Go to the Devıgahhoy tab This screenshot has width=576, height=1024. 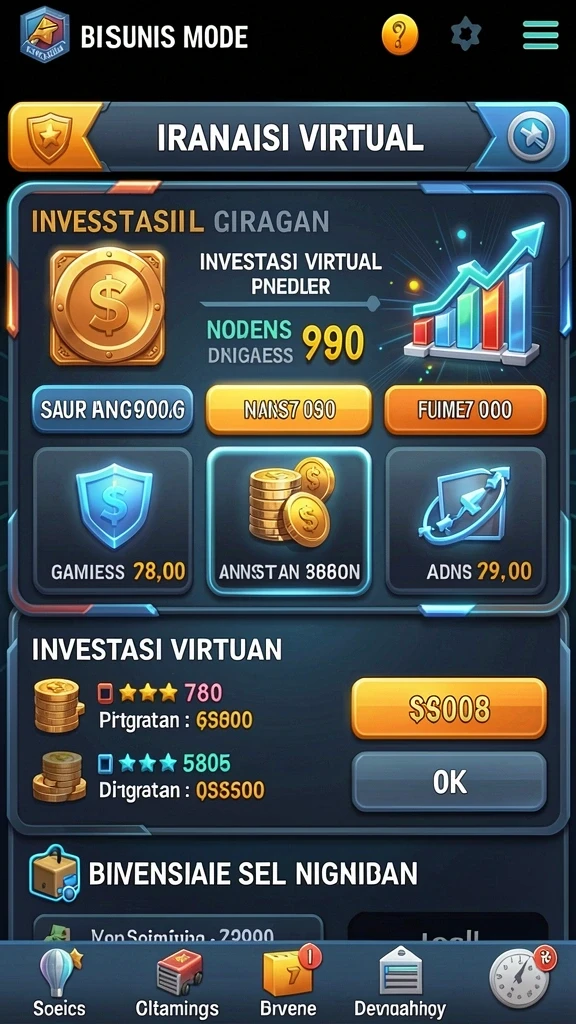[400, 982]
